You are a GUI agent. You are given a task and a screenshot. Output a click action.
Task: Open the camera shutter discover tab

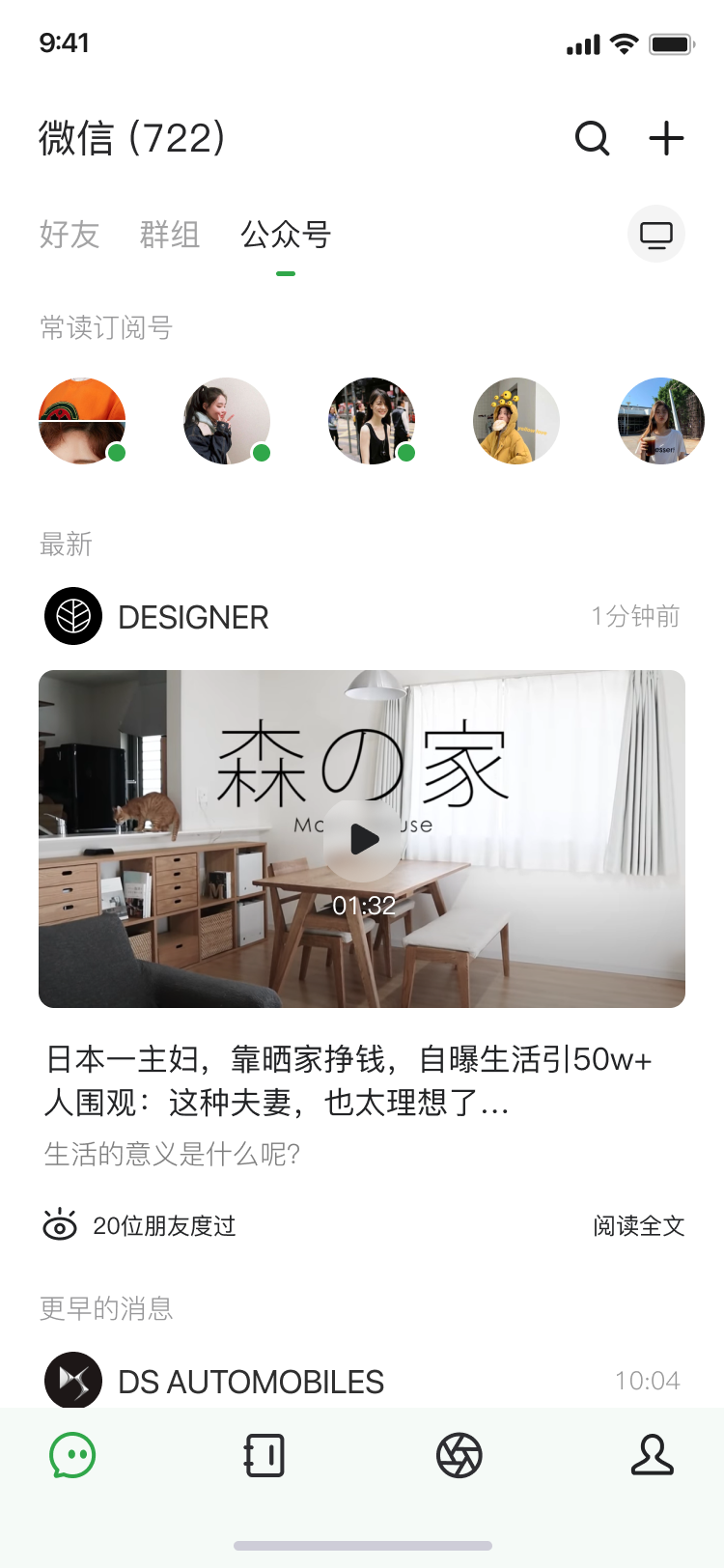[x=459, y=1455]
